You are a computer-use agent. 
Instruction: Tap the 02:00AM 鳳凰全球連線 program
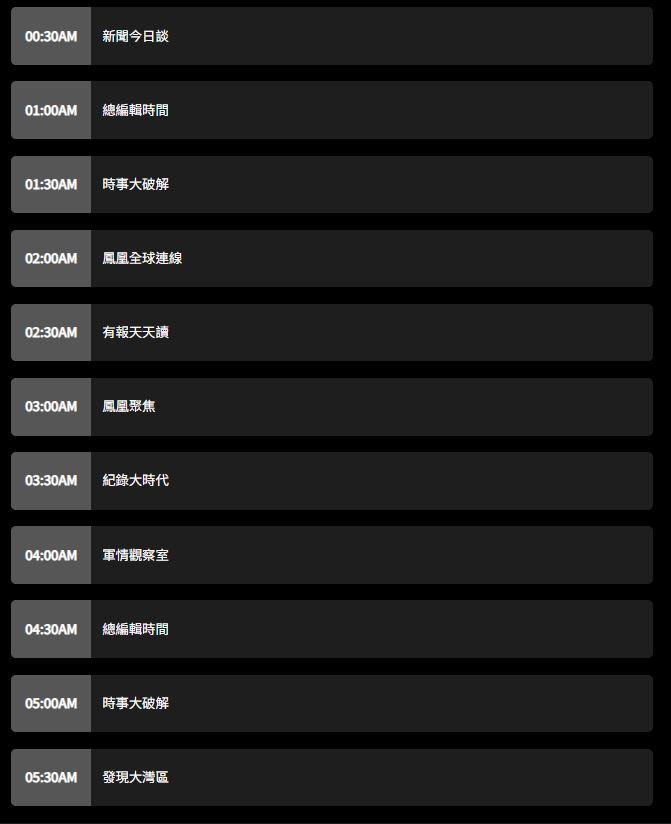click(x=142, y=258)
